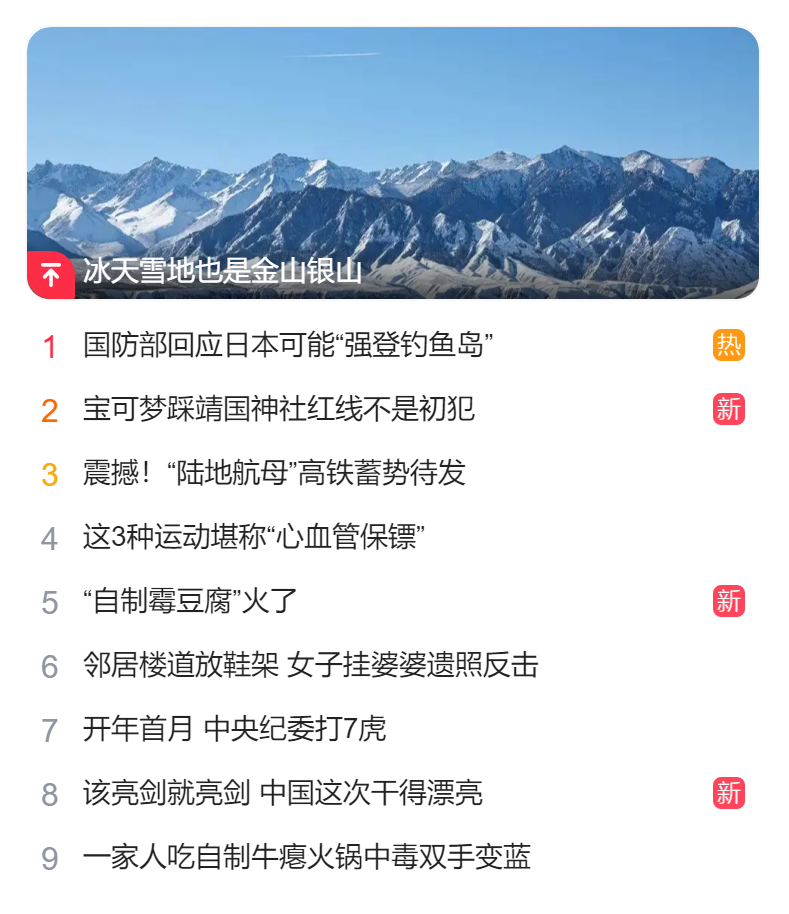Click the red top-pin arrow icon

tap(48, 273)
